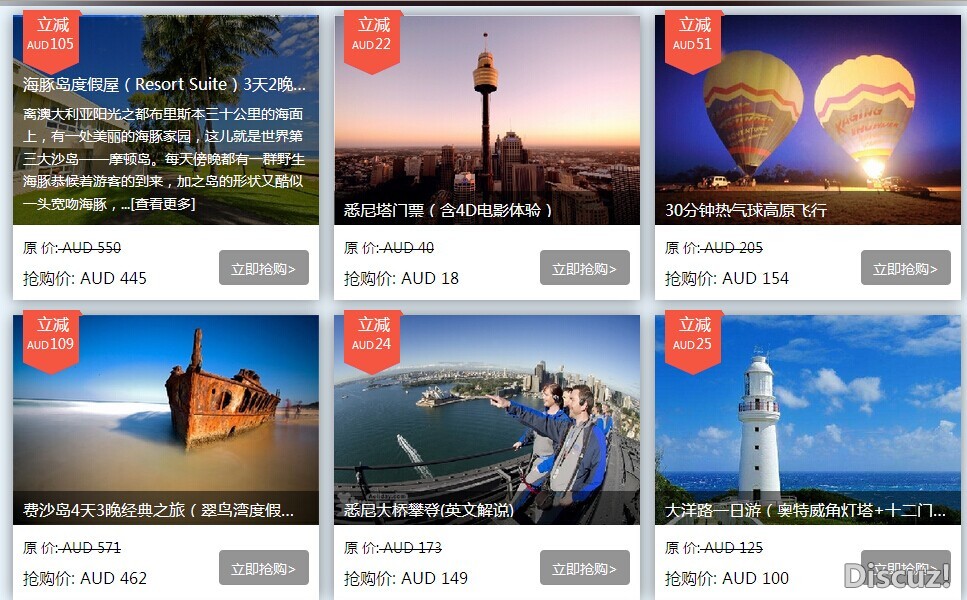Open the 悉尼大桥攀登 photo card
The image size is (967, 600).
(487, 420)
